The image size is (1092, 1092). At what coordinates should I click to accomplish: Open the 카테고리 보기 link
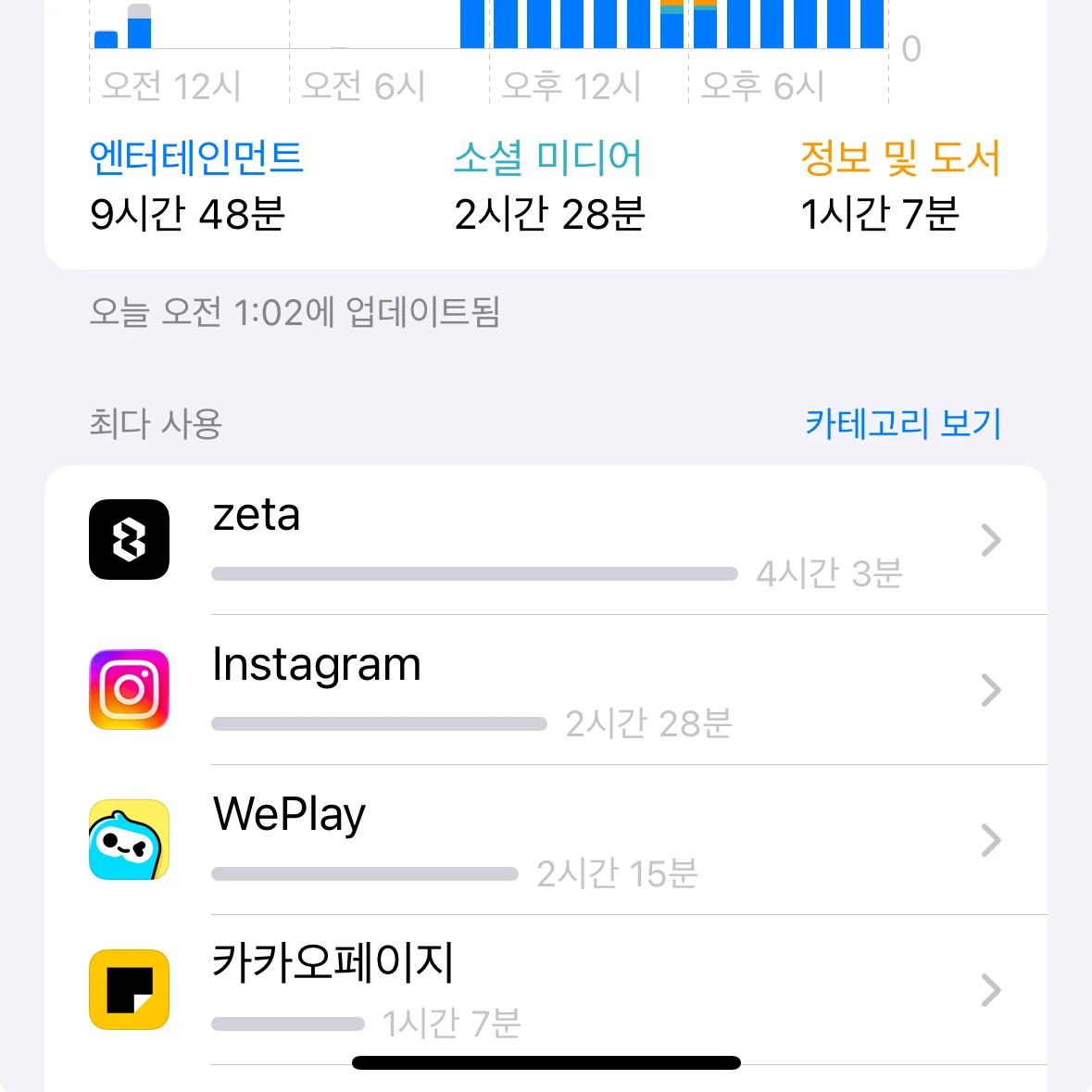point(902,424)
